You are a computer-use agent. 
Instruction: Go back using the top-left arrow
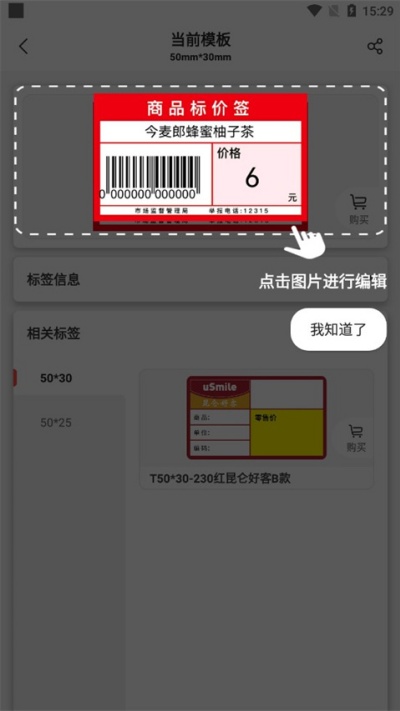click(24, 46)
